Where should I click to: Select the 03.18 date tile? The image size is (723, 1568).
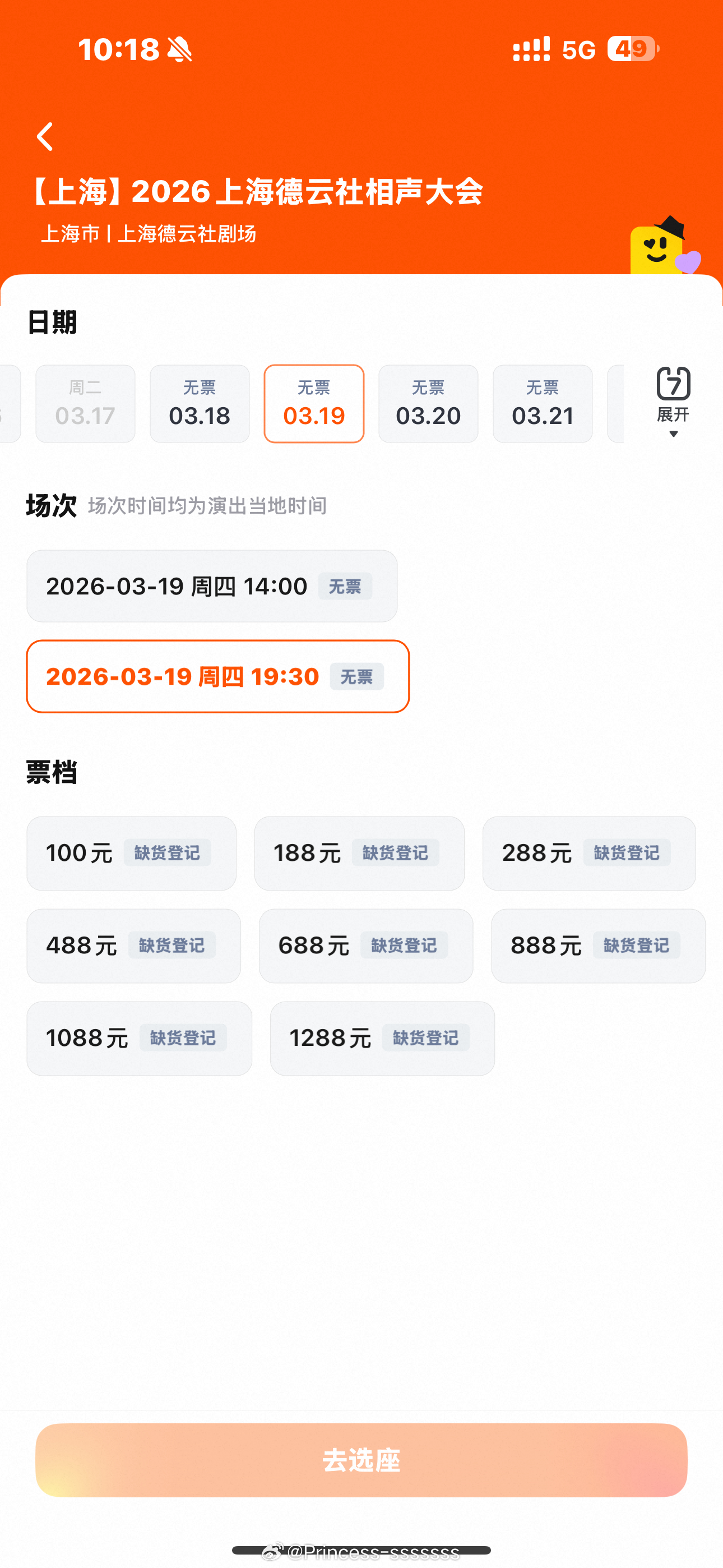point(199,403)
